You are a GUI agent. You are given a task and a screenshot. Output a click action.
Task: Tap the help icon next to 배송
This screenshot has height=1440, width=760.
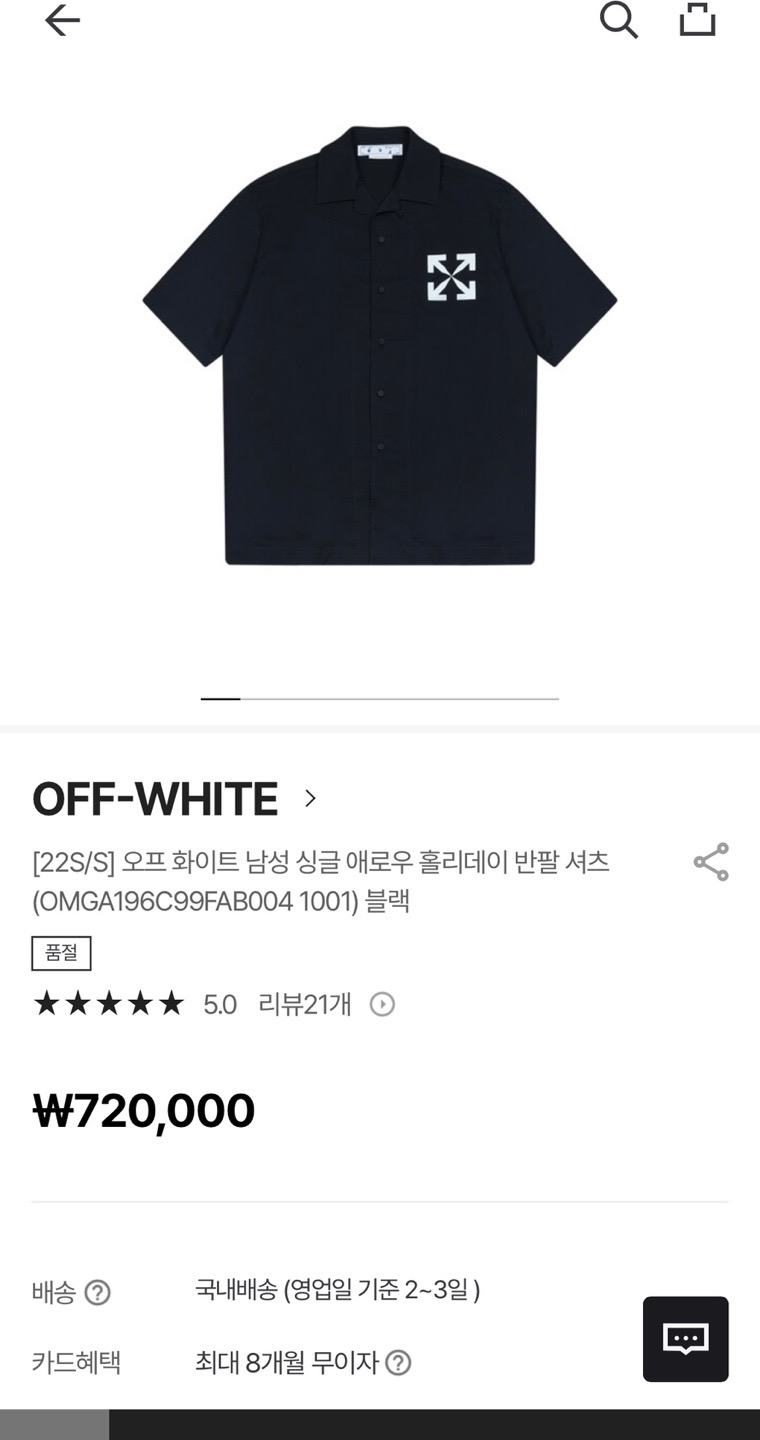pos(99,1293)
